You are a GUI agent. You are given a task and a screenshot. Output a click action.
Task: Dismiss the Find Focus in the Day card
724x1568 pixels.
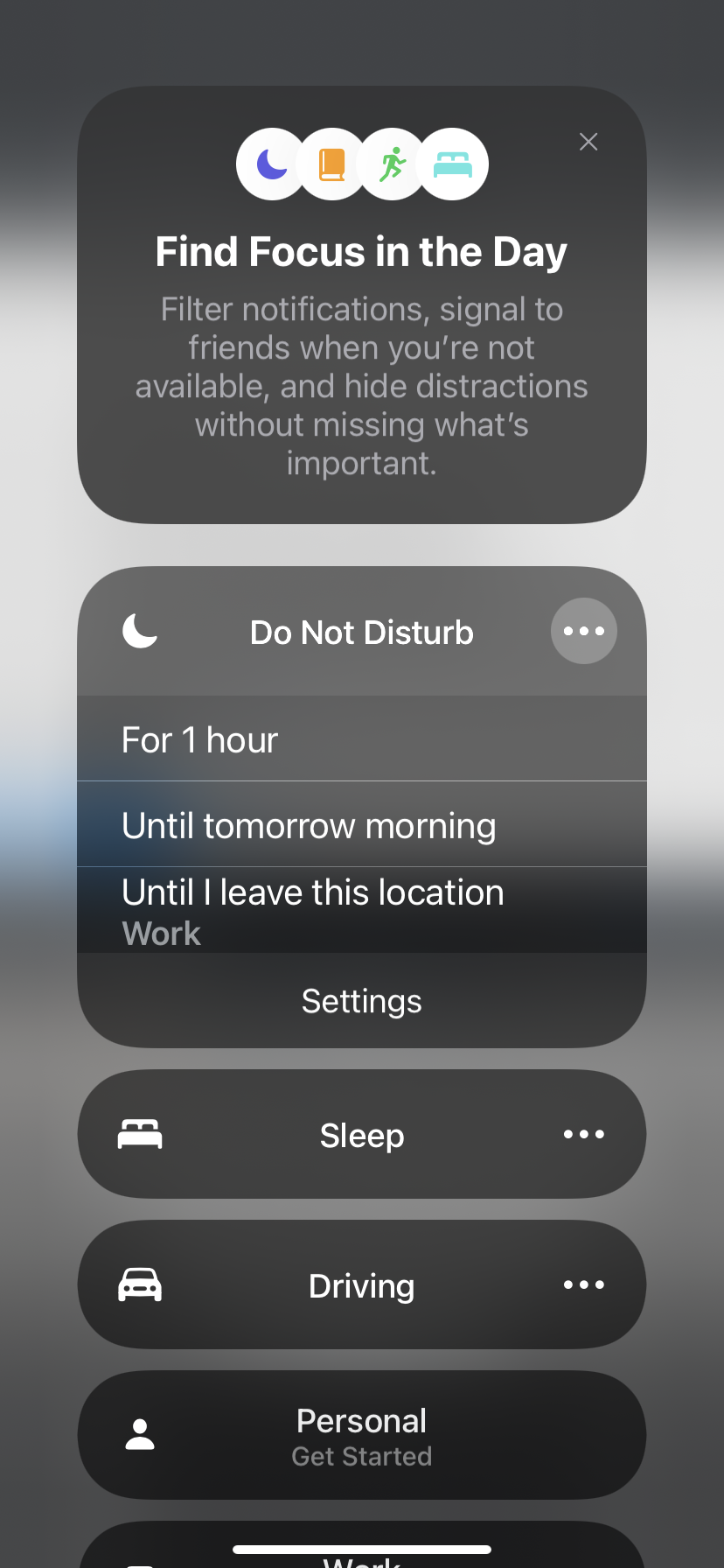click(x=588, y=142)
